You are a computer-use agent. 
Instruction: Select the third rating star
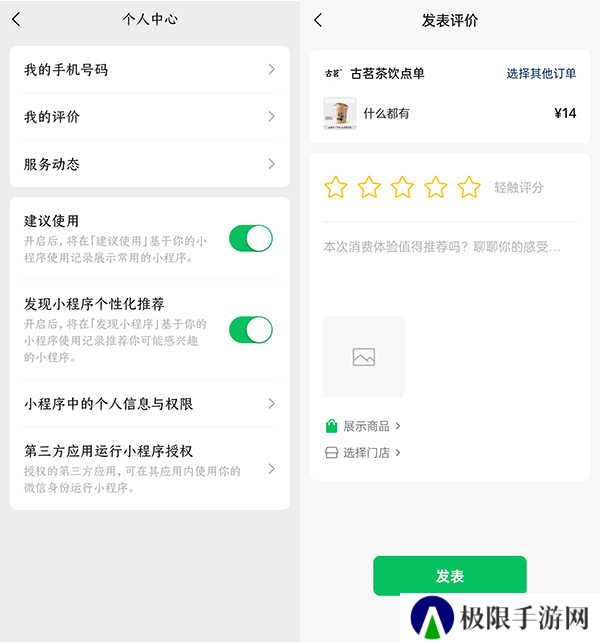[x=402, y=187]
